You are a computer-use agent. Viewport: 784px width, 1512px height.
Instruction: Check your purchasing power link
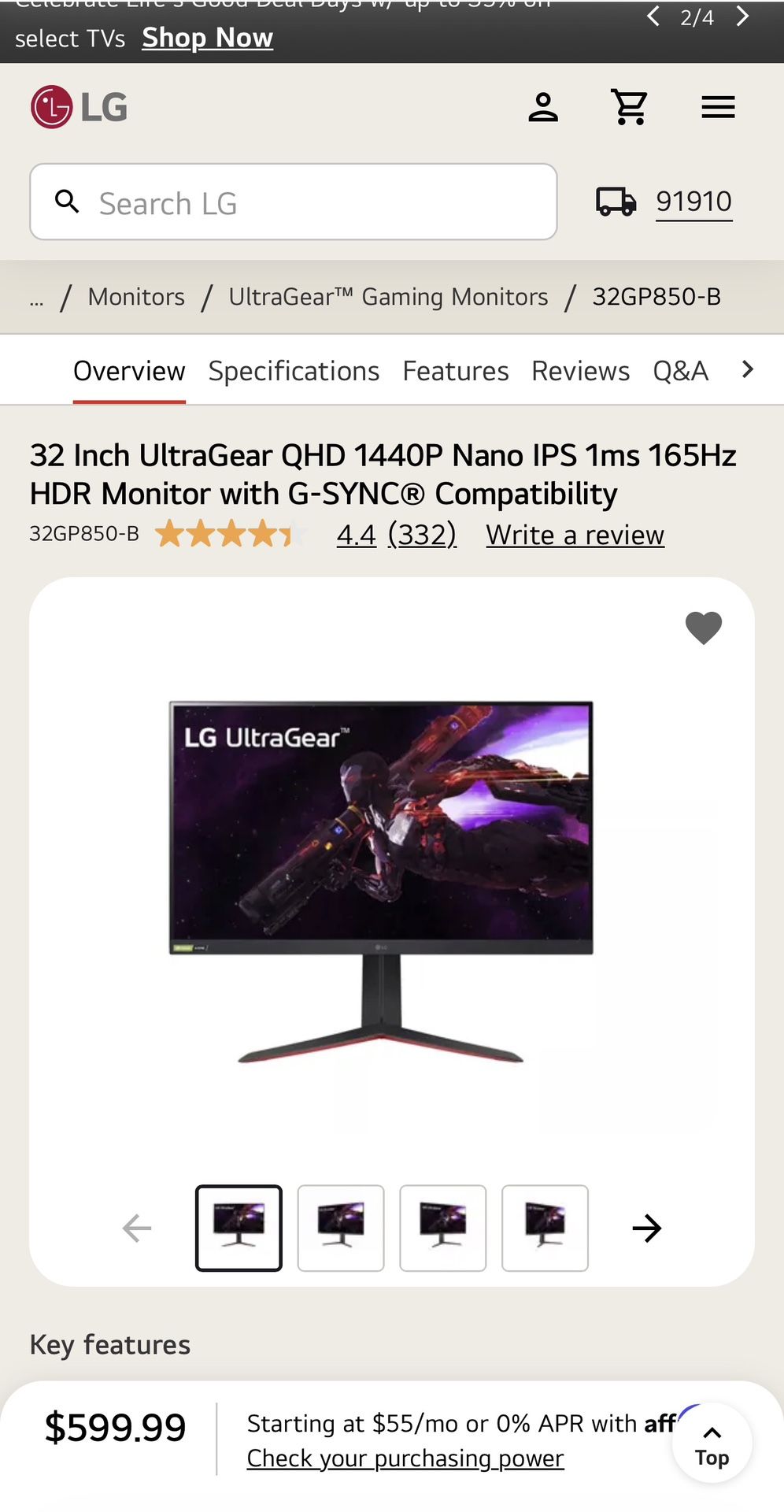tap(405, 1458)
